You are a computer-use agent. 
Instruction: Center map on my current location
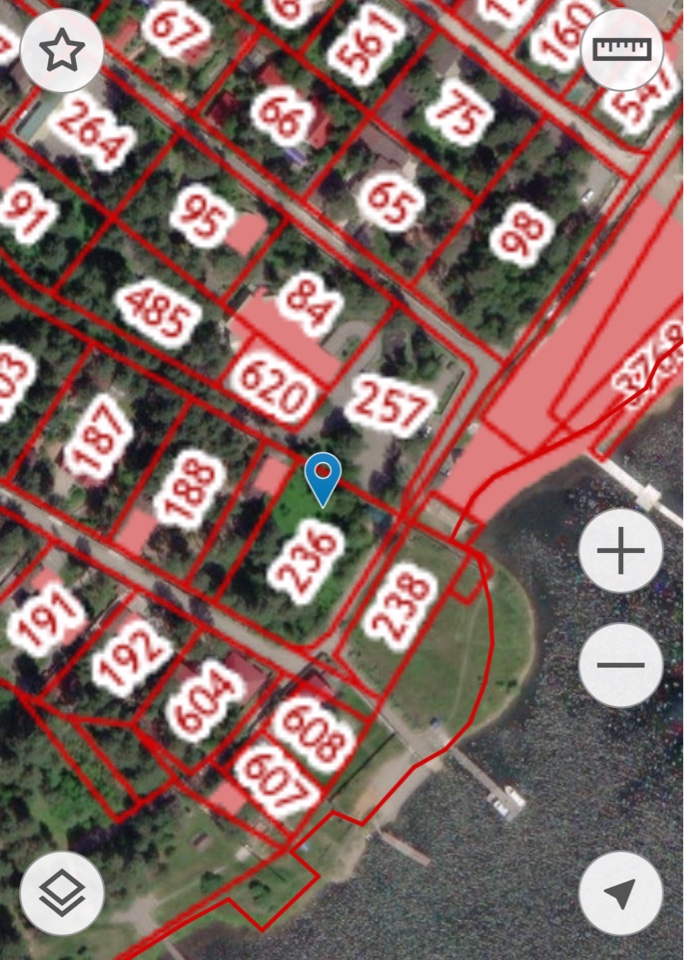(621, 893)
